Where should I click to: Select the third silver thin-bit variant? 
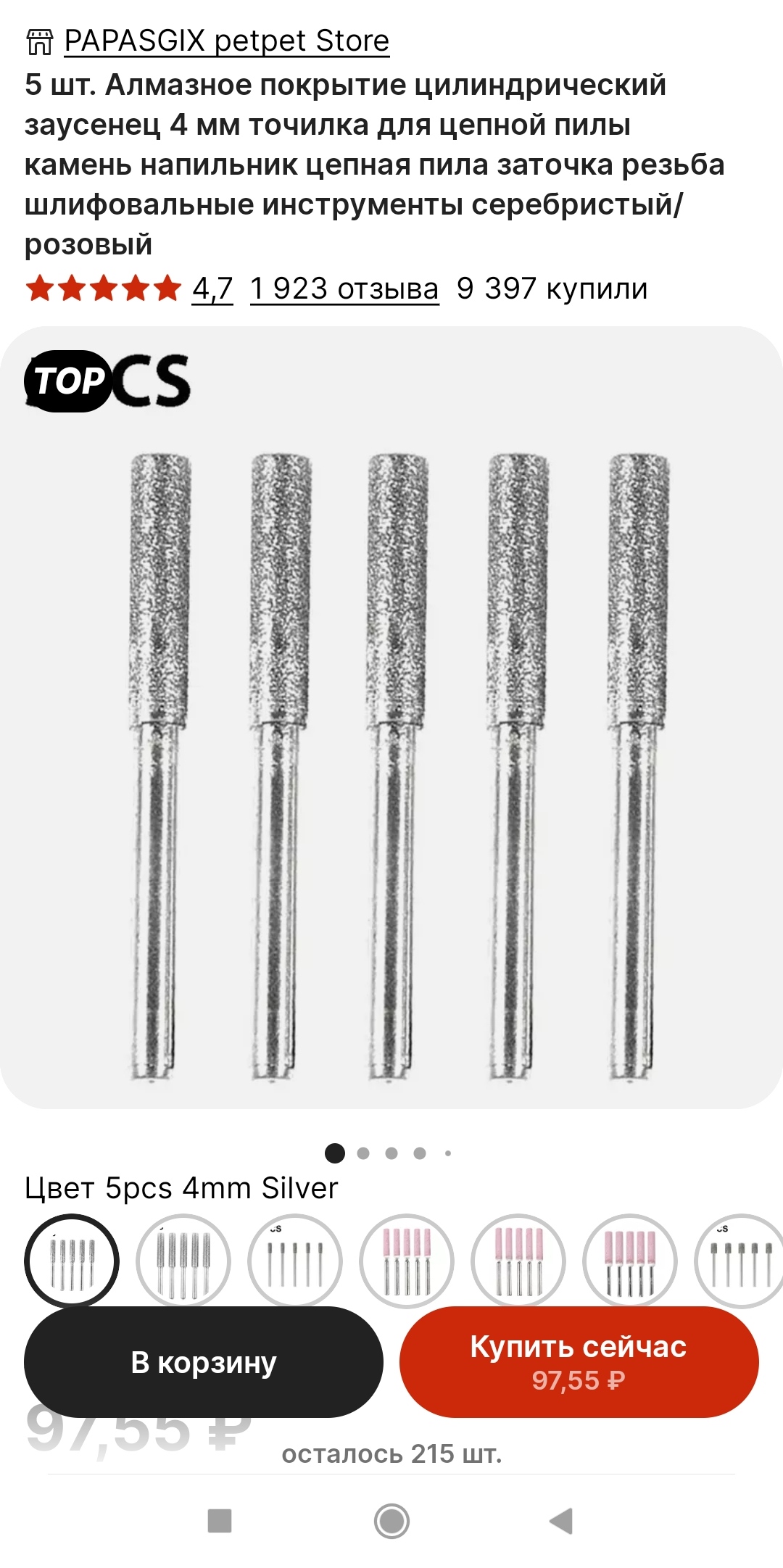[295, 1261]
